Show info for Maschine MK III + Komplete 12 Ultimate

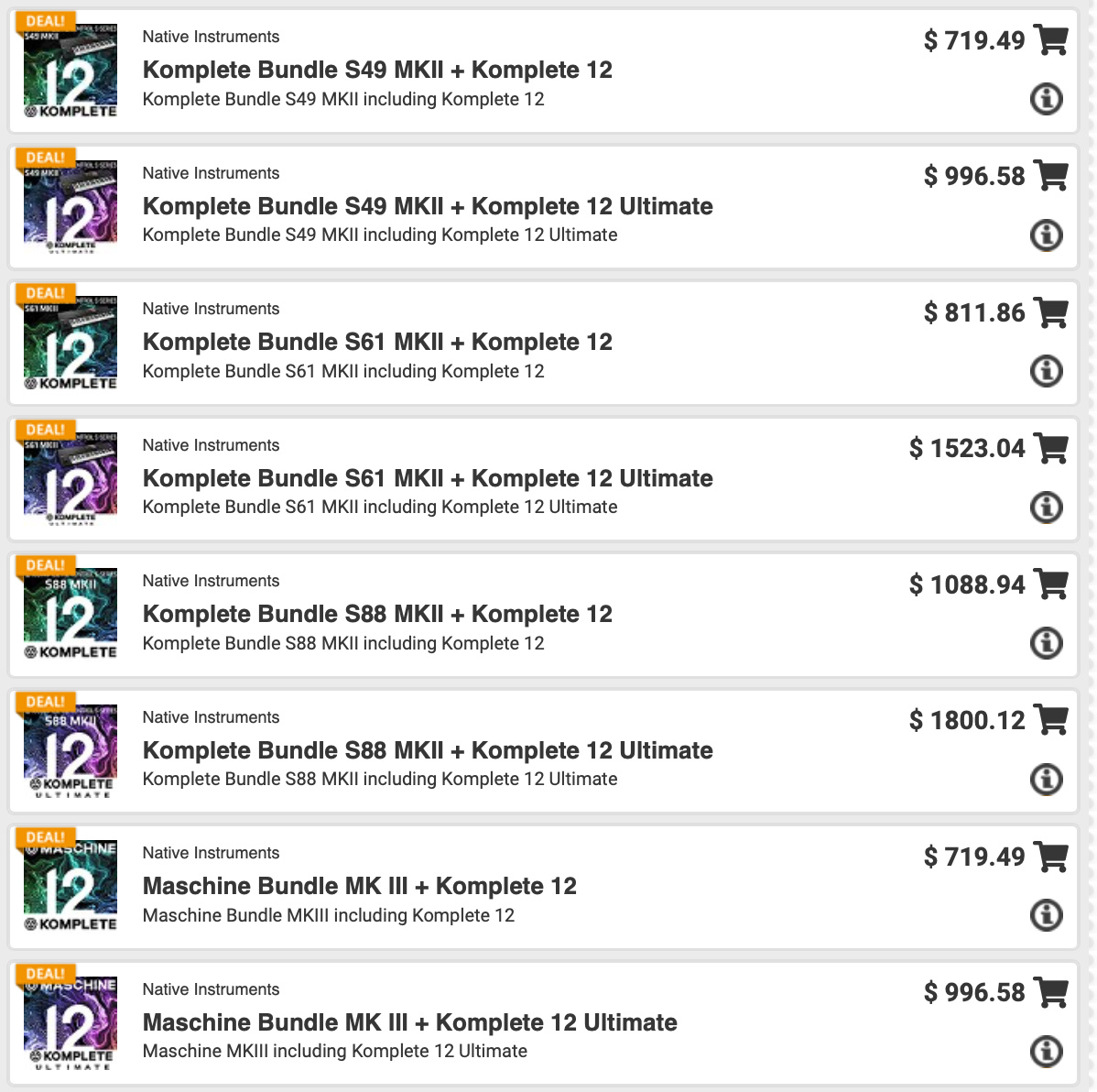click(1047, 1052)
